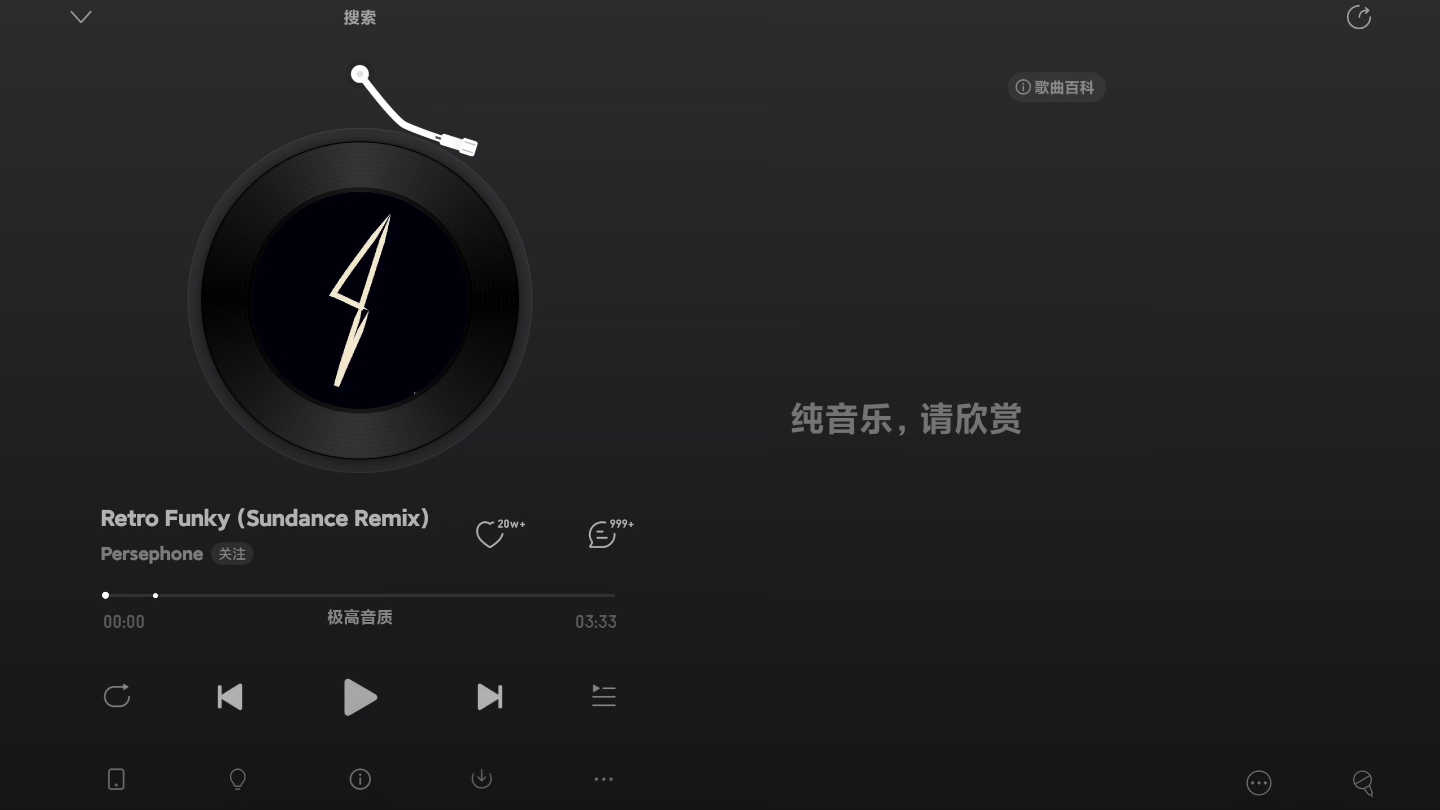This screenshot has width=1440, height=810.
Task: View song info
Action: [360, 779]
